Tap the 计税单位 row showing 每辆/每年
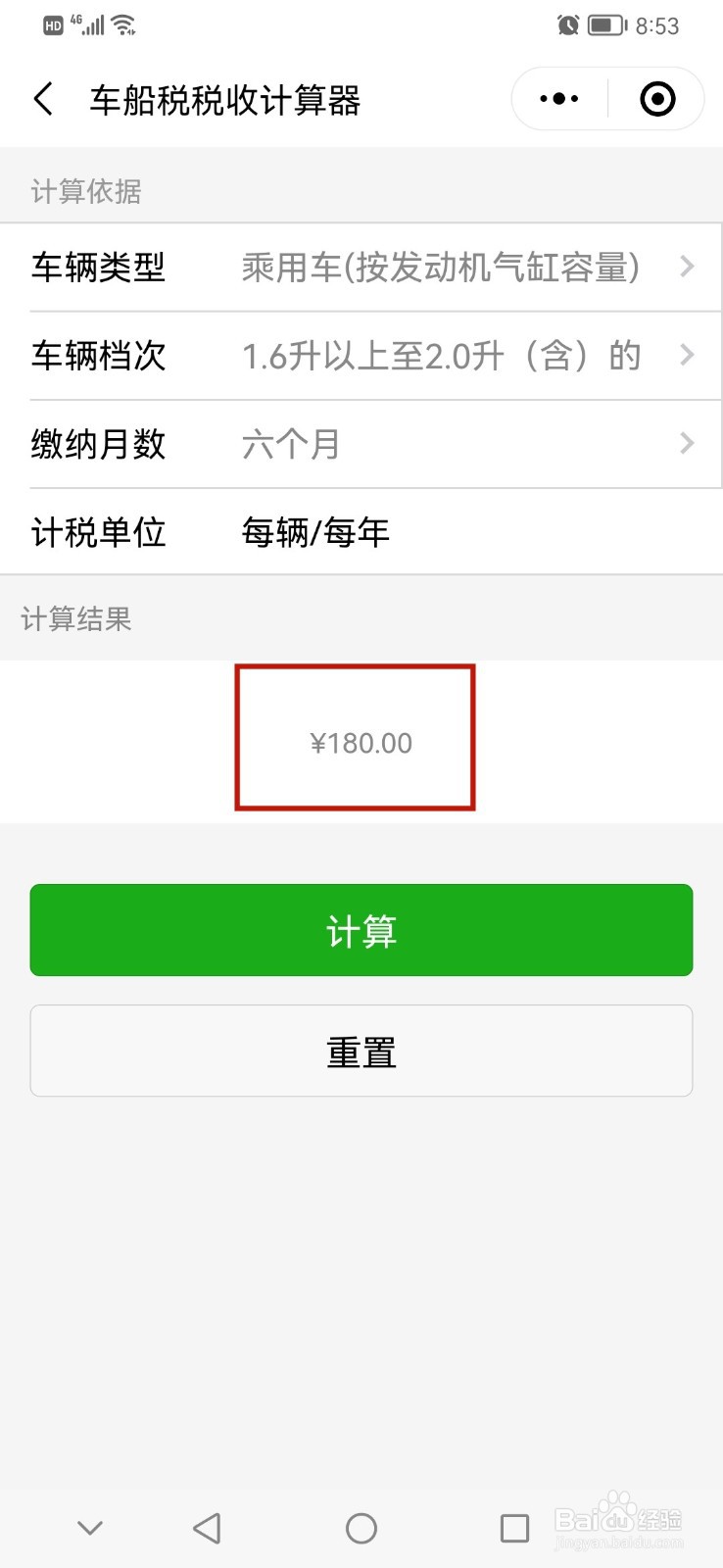The height and width of the screenshot is (1568, 723). [x=361, y=532]
